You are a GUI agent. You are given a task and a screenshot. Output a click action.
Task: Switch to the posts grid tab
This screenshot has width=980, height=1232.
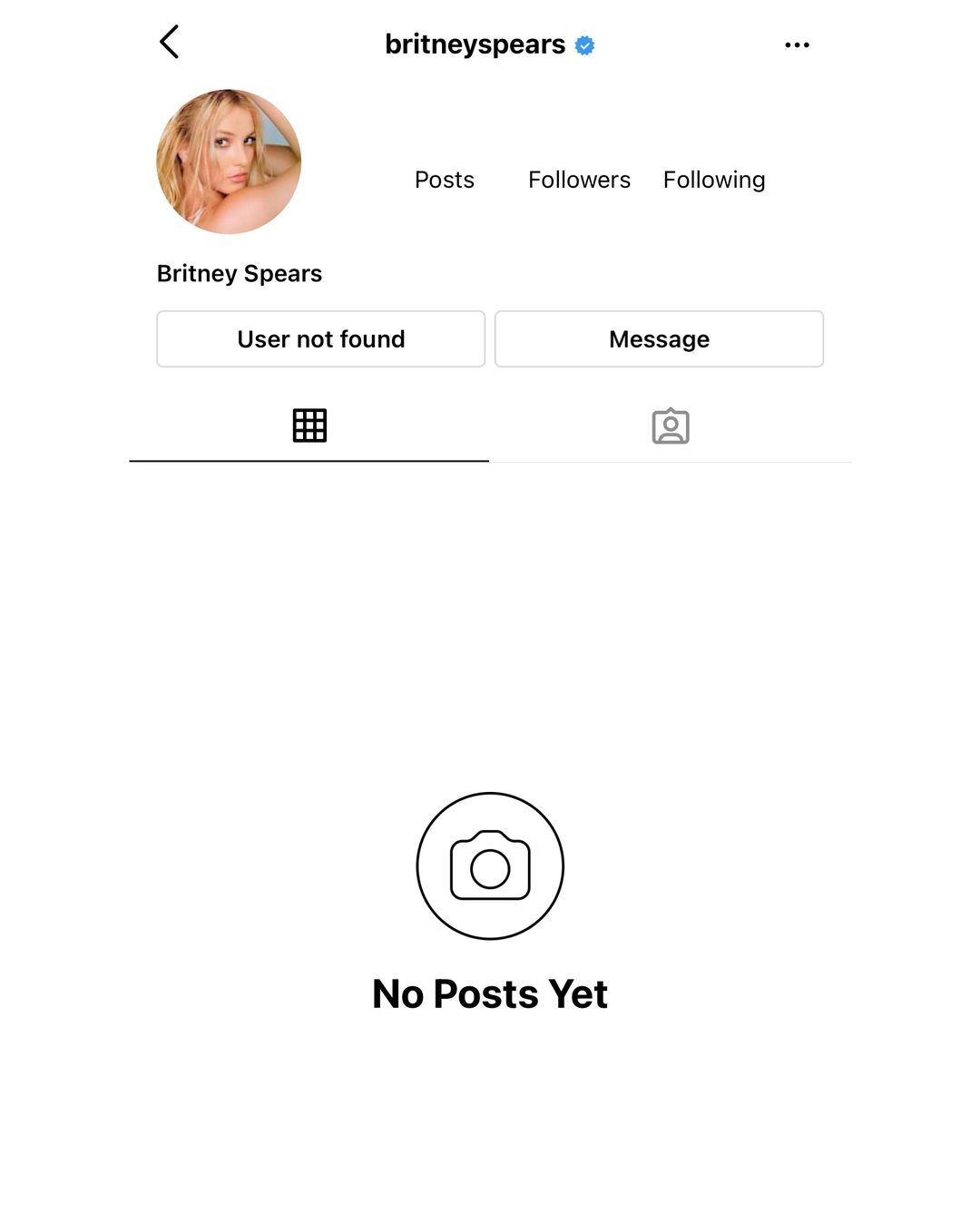tap(309, 425)
